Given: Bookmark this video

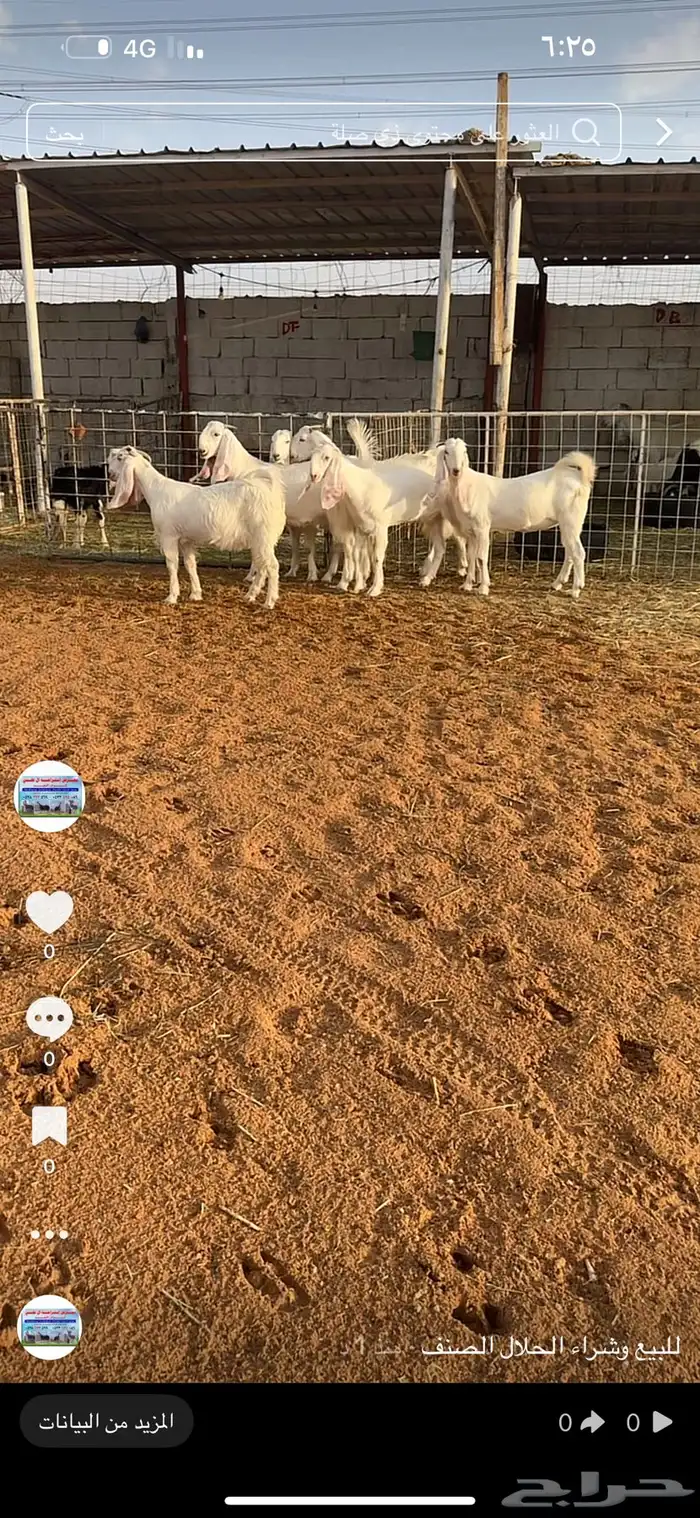Looking at the screenshot, I should 49,1127.
